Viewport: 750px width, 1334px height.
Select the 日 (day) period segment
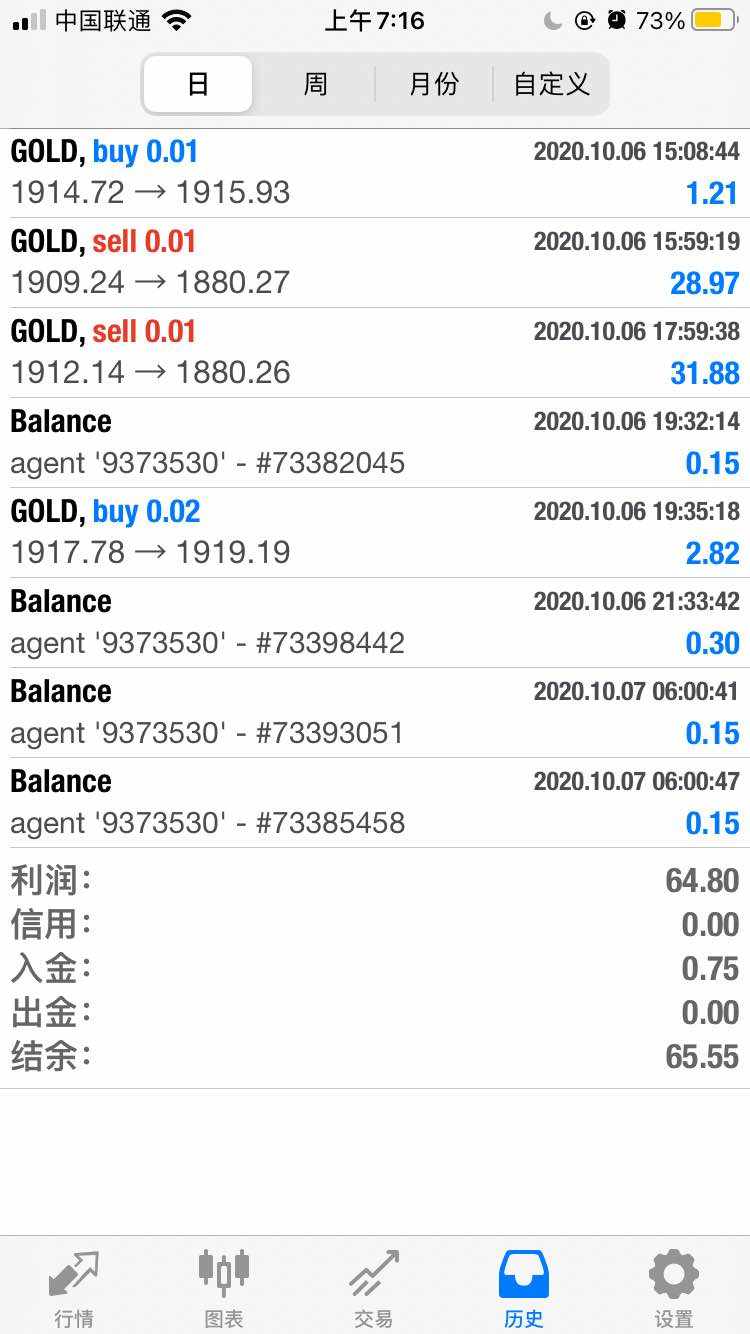[198, 84]
